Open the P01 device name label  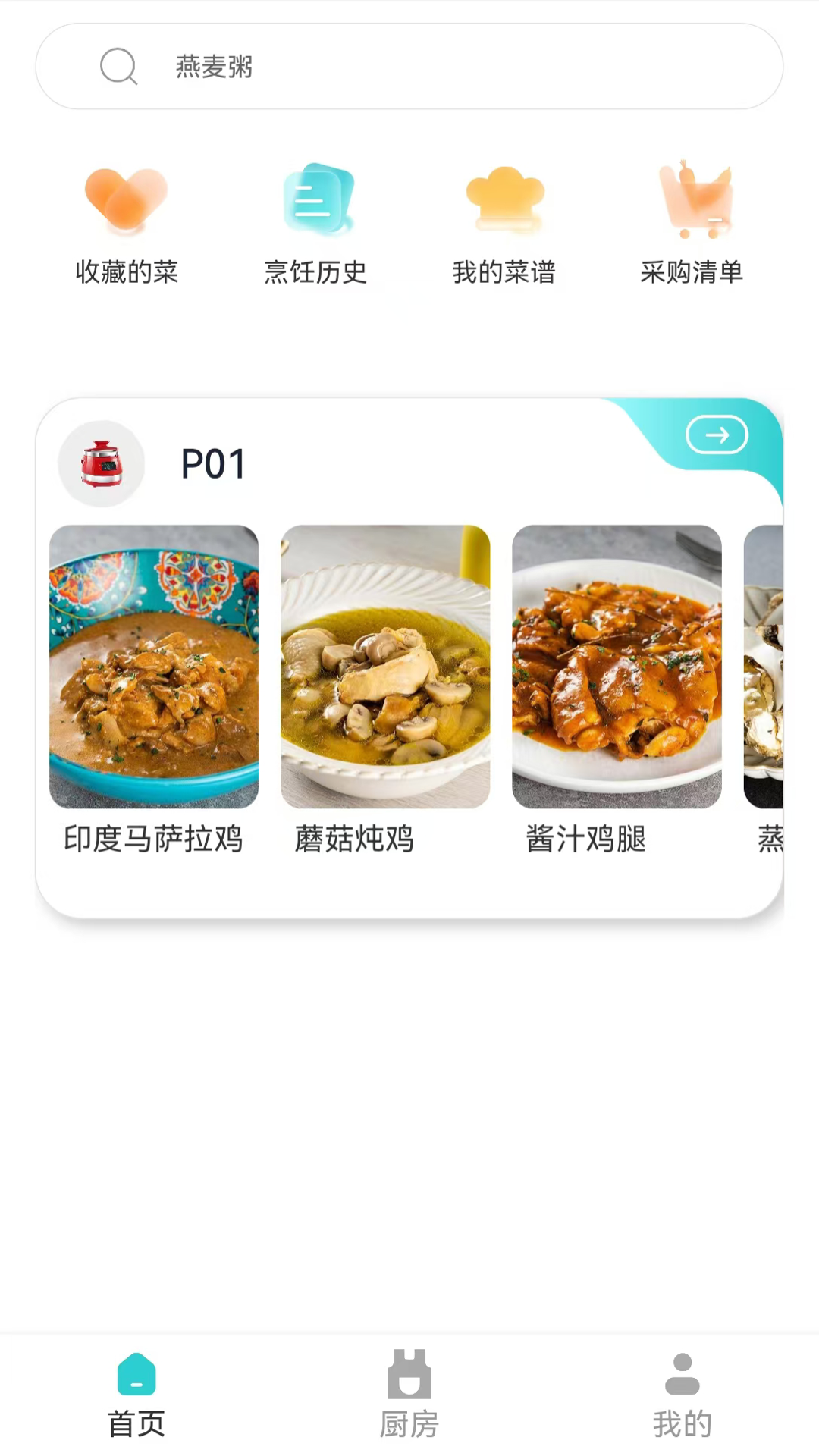213,463
